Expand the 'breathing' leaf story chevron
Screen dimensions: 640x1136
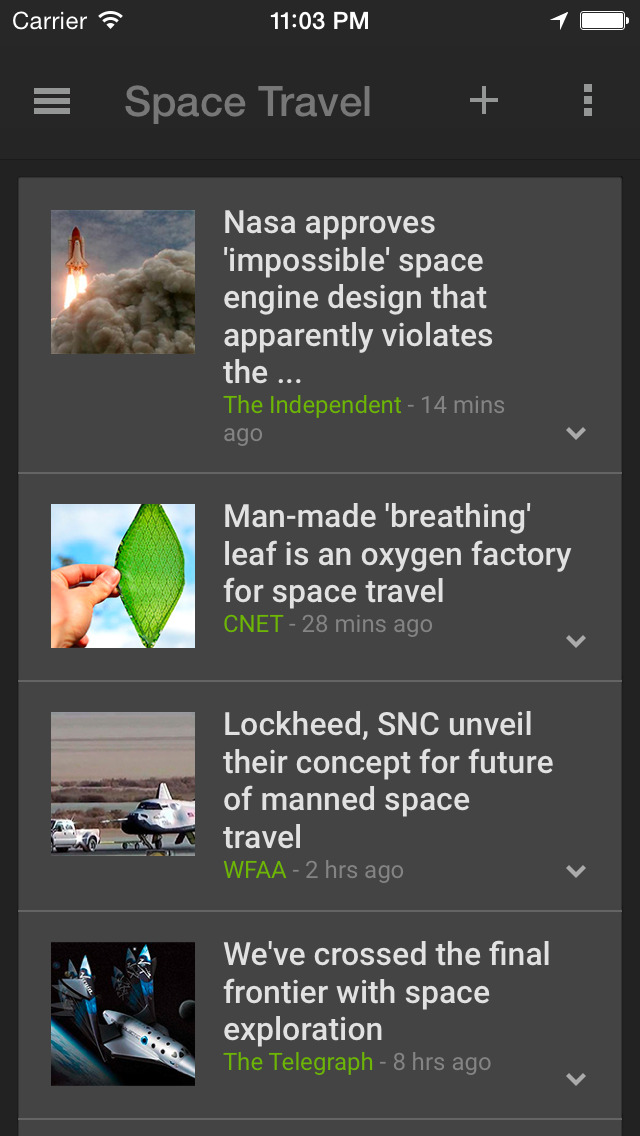click(x=575, y=641)
